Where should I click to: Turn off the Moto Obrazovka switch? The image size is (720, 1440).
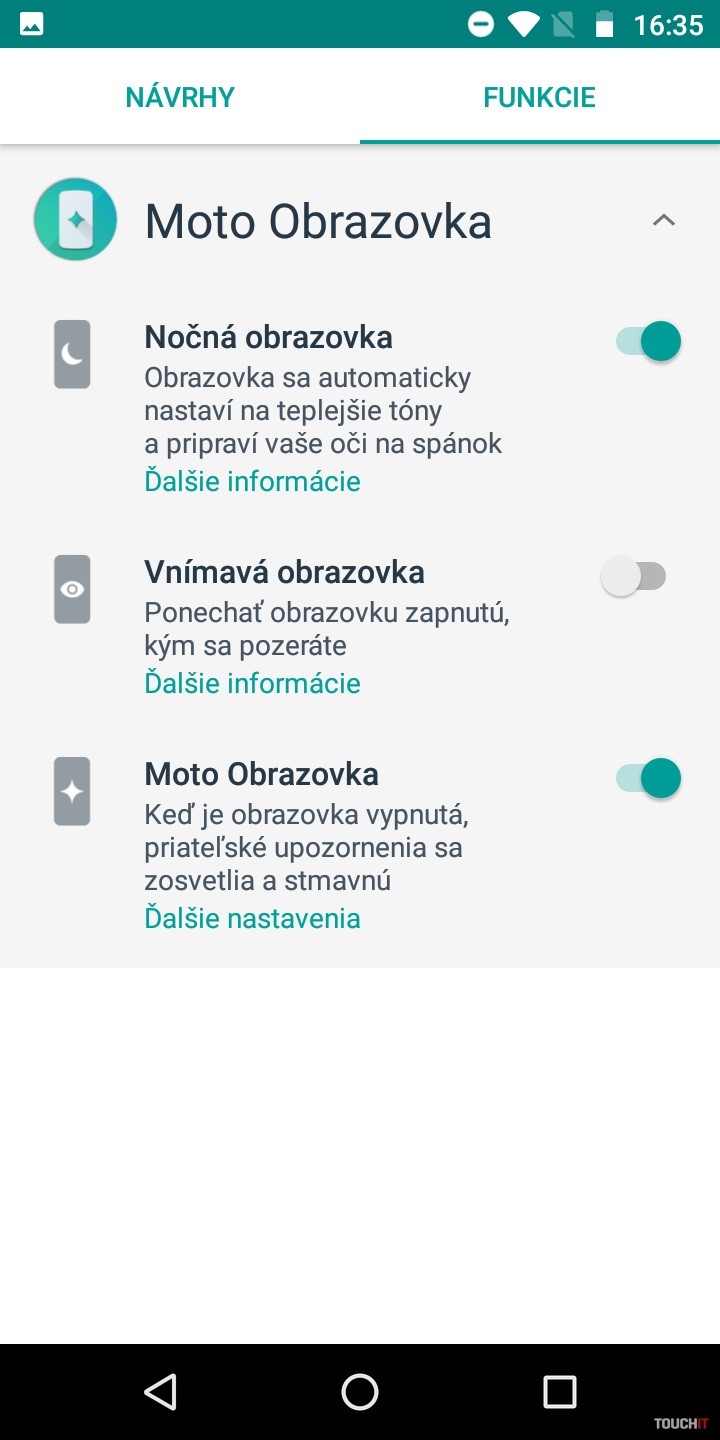(648, 778)
